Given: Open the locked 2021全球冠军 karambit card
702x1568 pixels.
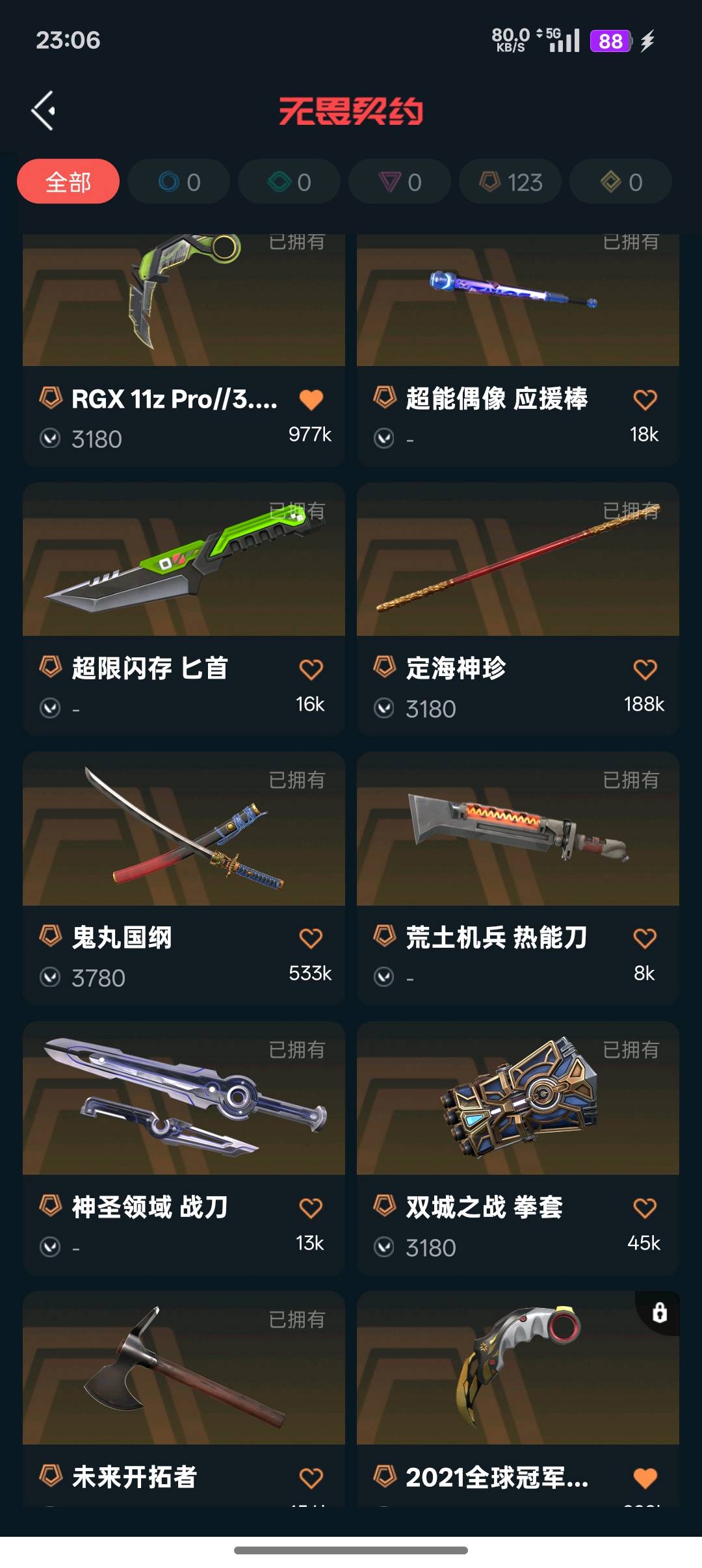Looking at the screenshot, I should pos(517,1368).
